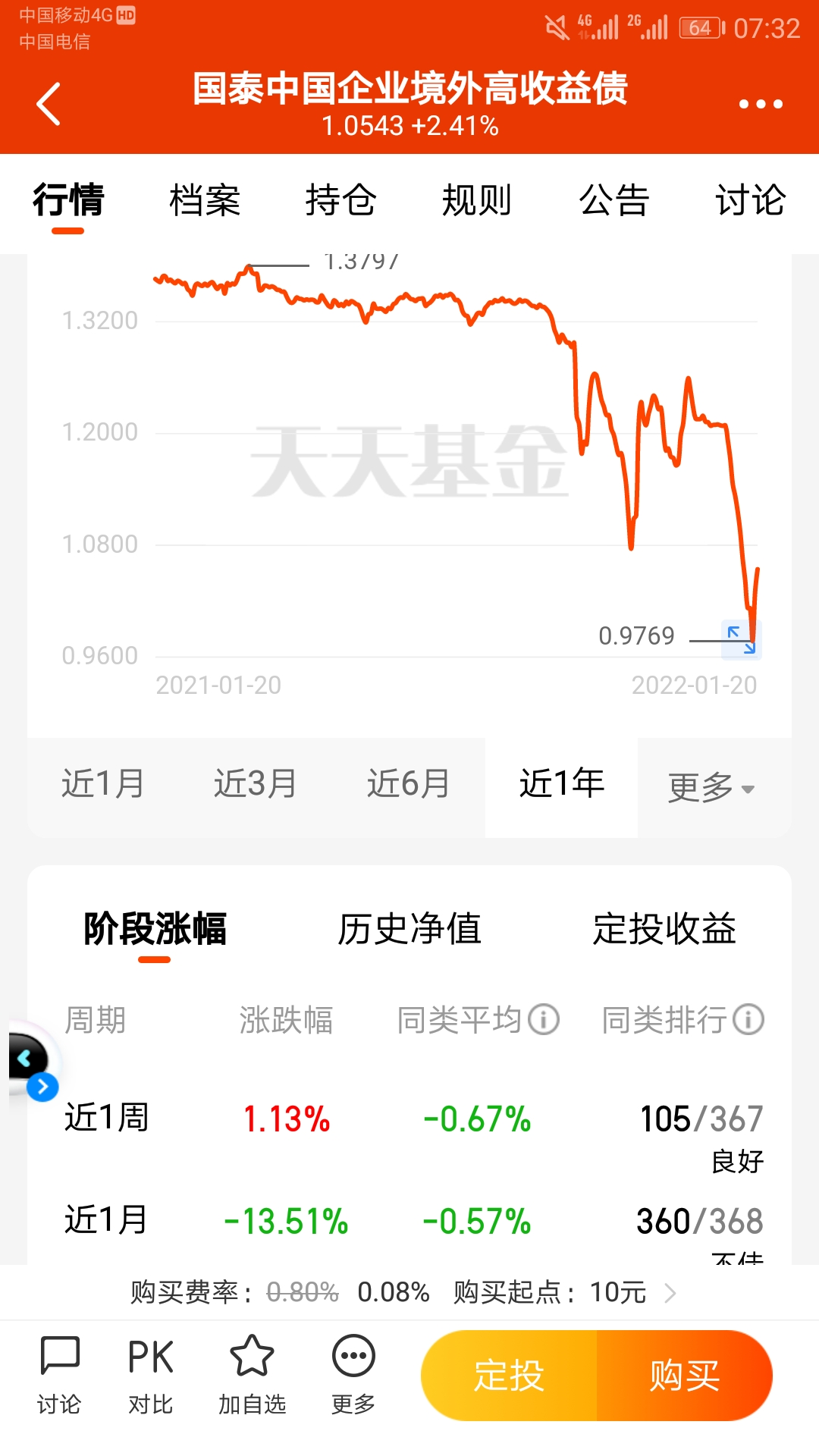Select the 近6月 chart range
819x1456 pixels.
[x=409, y=783]
